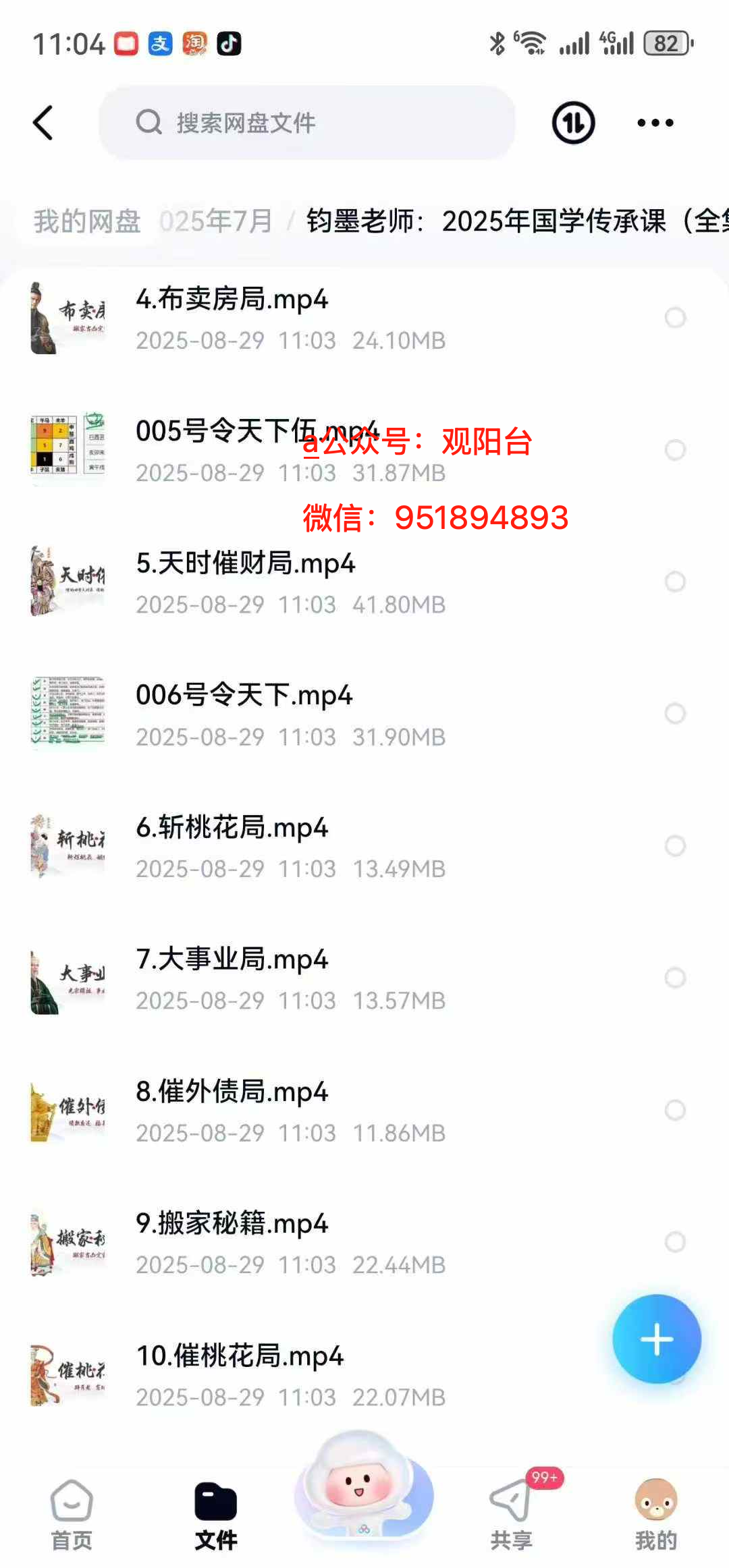Image resolution: width=729 pixels, height=1568 pixels.
Task: Switch to the 我的 tab
Action: (655, 1515)
